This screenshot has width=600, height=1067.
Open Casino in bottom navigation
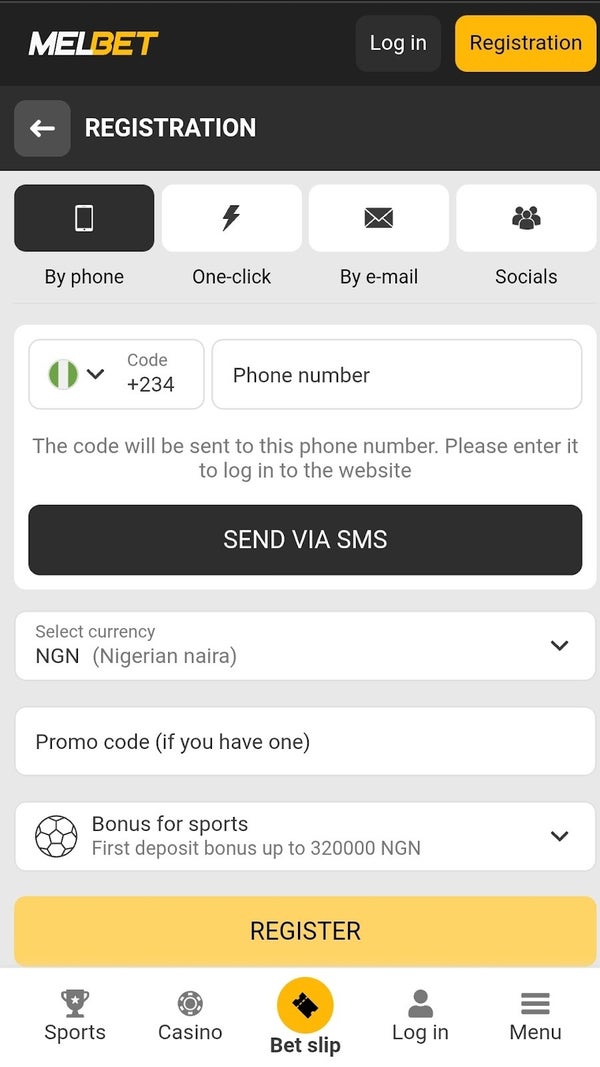190,1016
